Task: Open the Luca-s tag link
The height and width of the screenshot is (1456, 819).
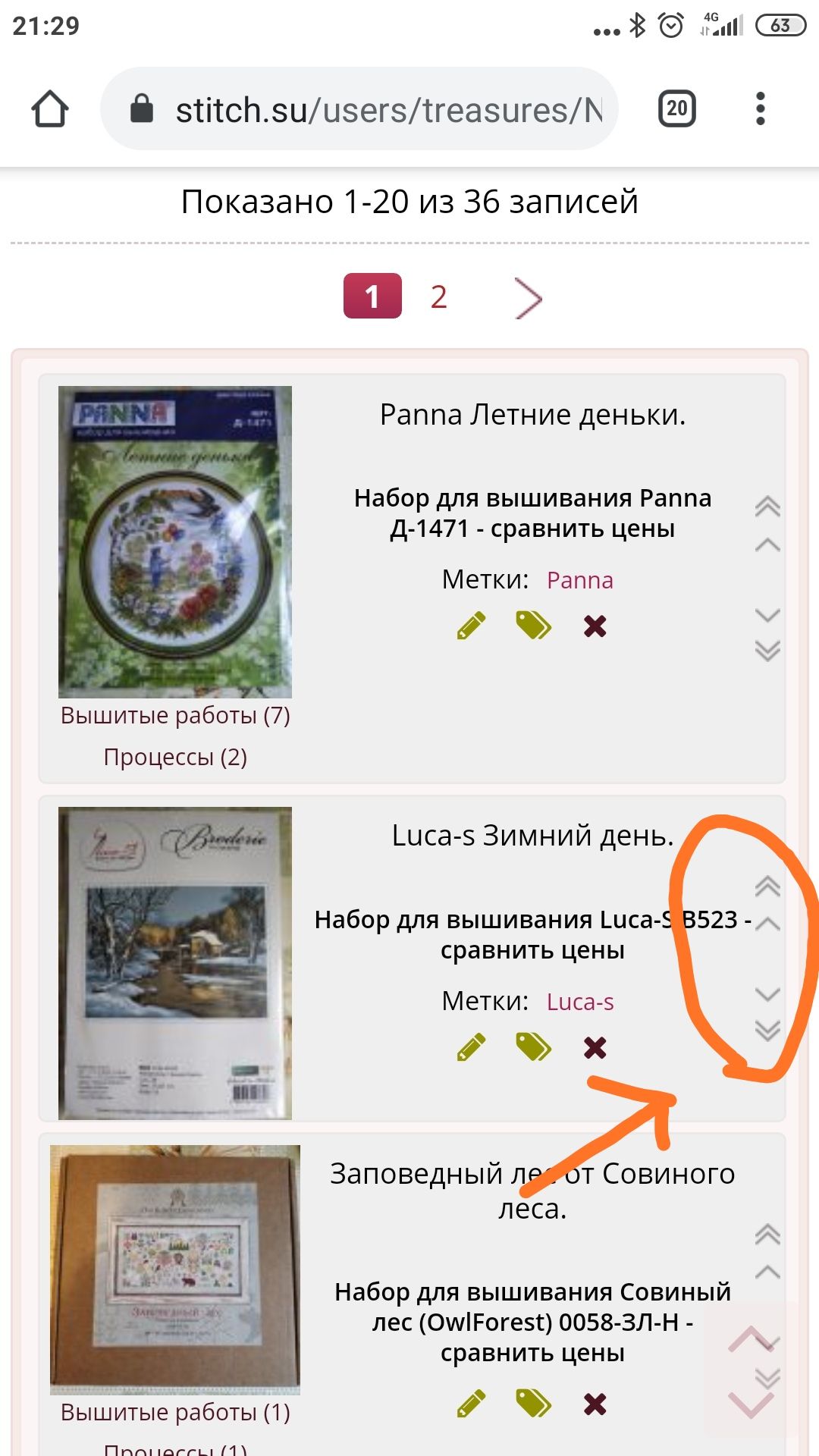Action: click(579, 1003)
